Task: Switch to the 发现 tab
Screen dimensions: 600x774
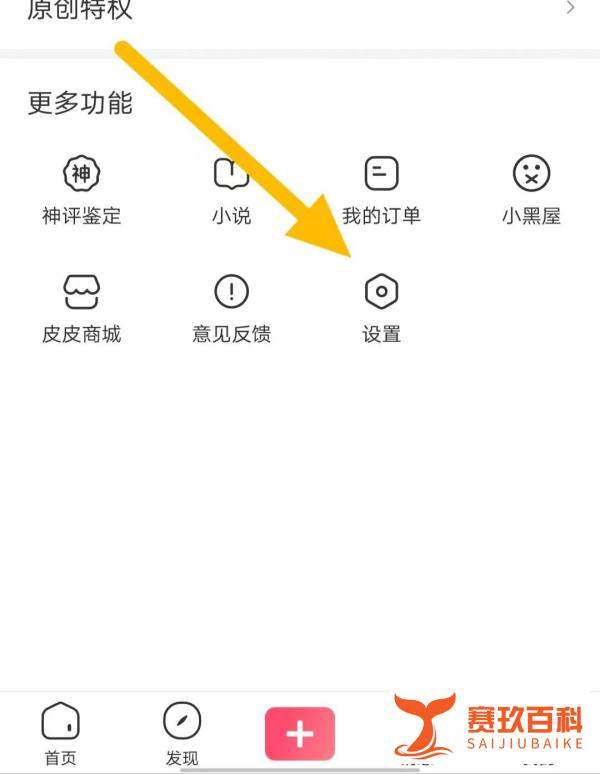Action: (x=181, y=732)
